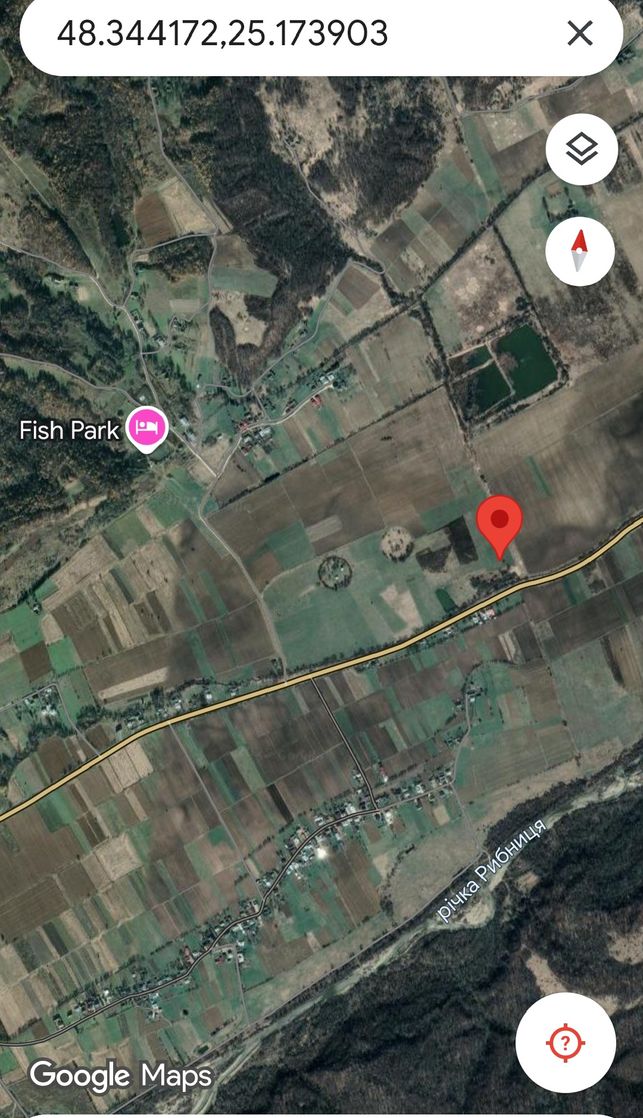Tap the compass to reset orientation
Viewport: 643px width, 1118px height.
[x=581, y=251]
